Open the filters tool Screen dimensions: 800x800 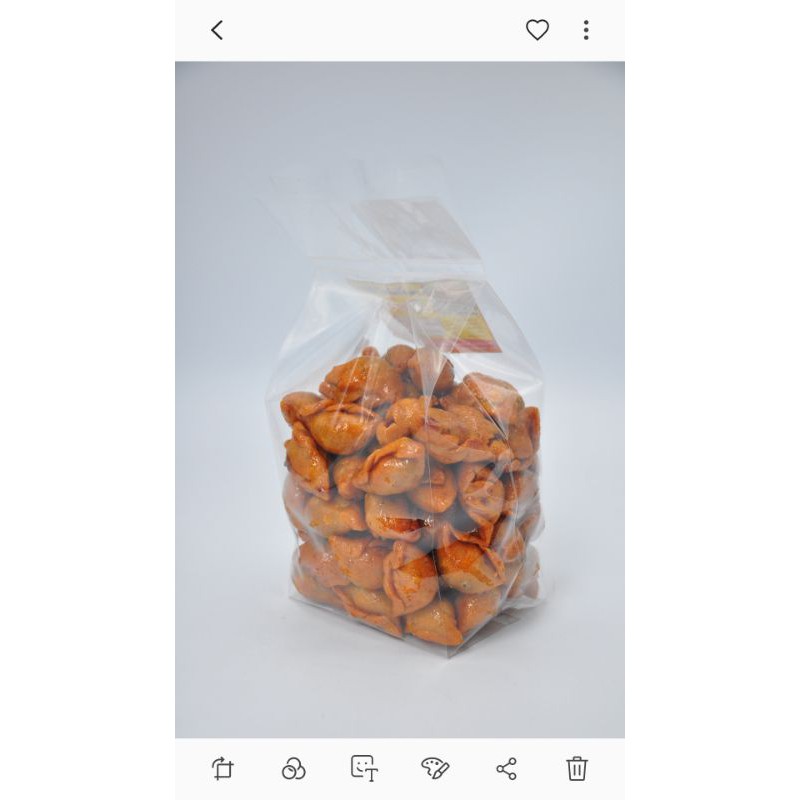tap(293, 768)
